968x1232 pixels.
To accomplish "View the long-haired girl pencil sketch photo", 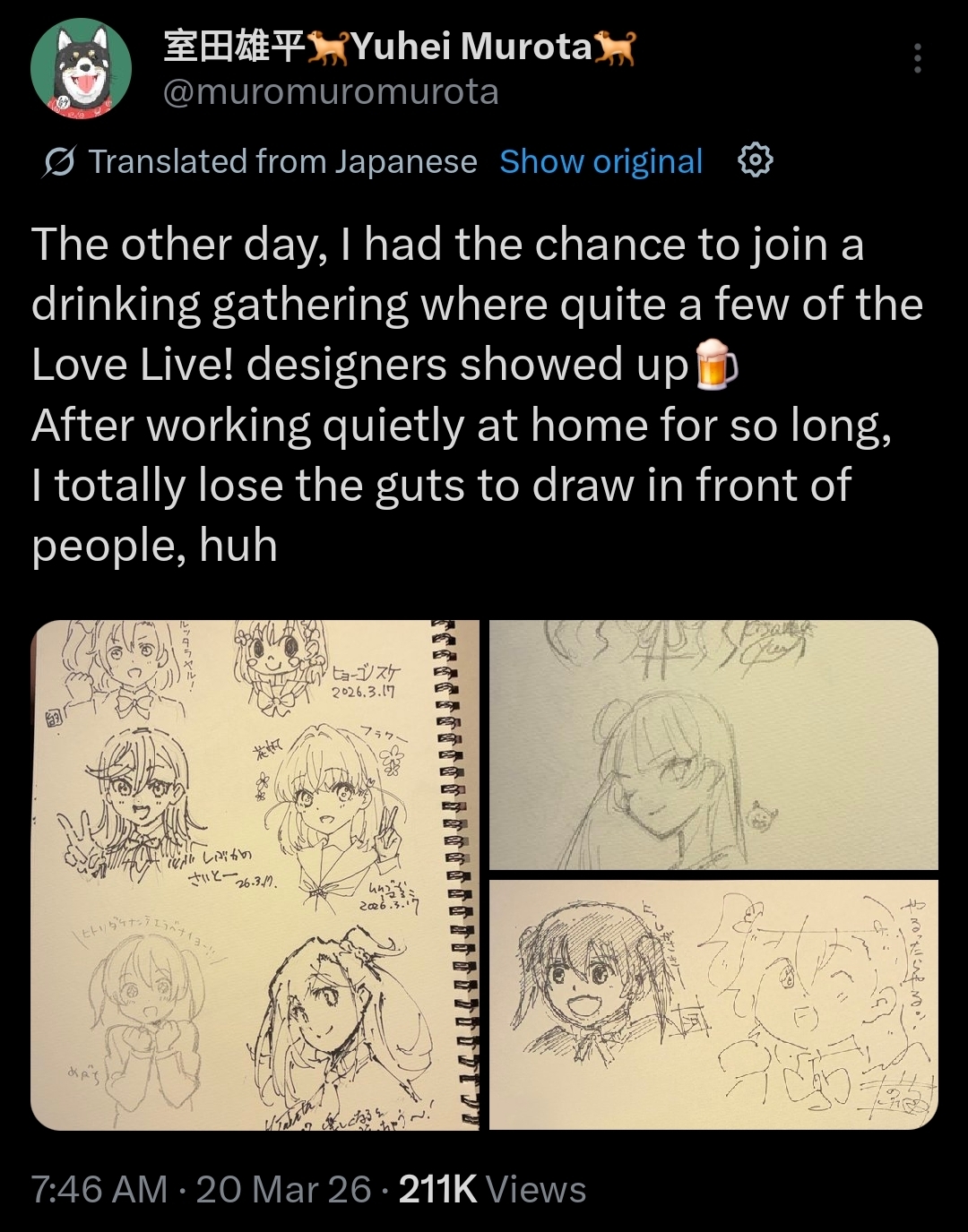I will [x=713, y=744].
